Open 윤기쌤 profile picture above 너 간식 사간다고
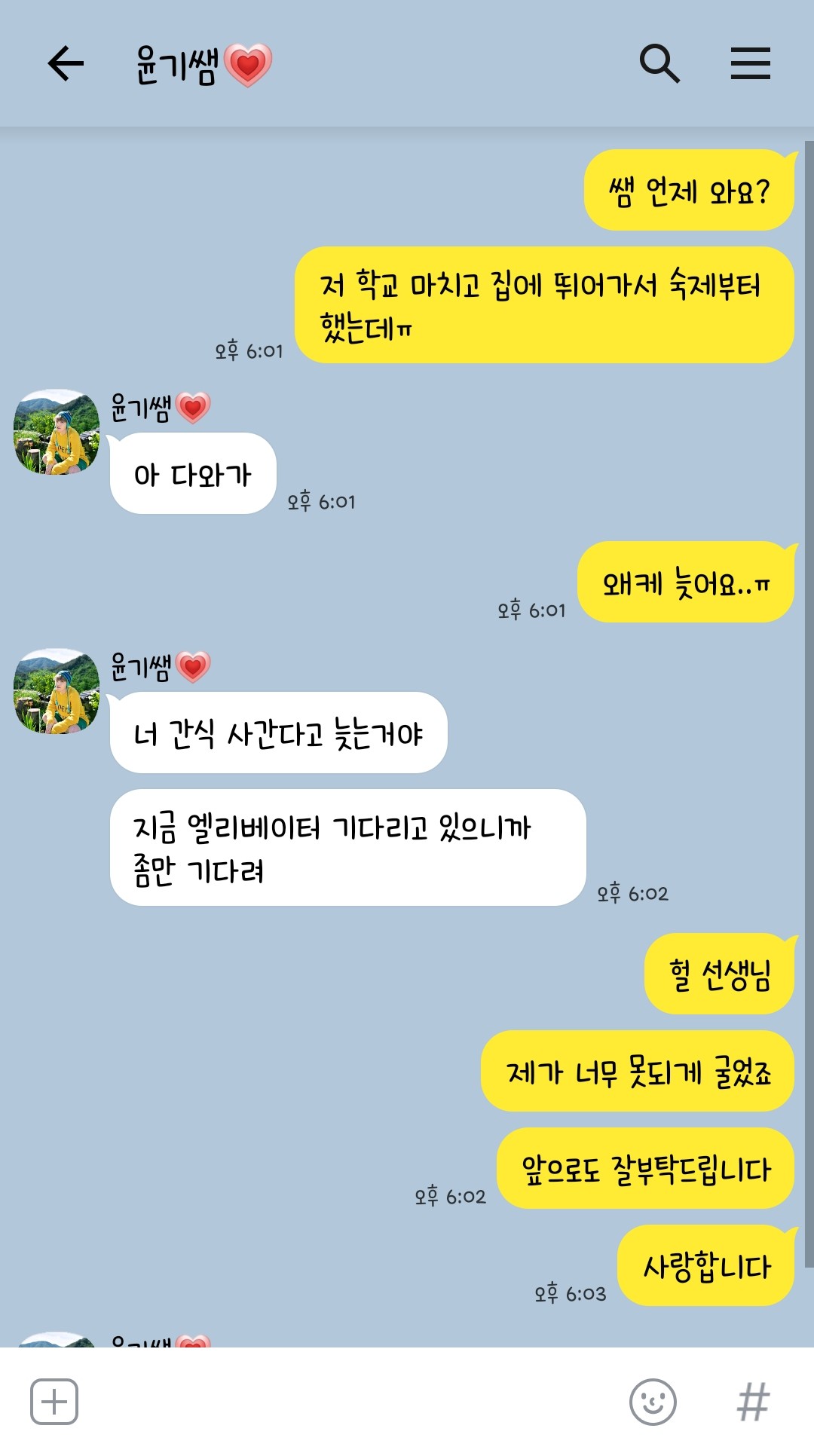814x1456 pixels. tap(57, 692)
